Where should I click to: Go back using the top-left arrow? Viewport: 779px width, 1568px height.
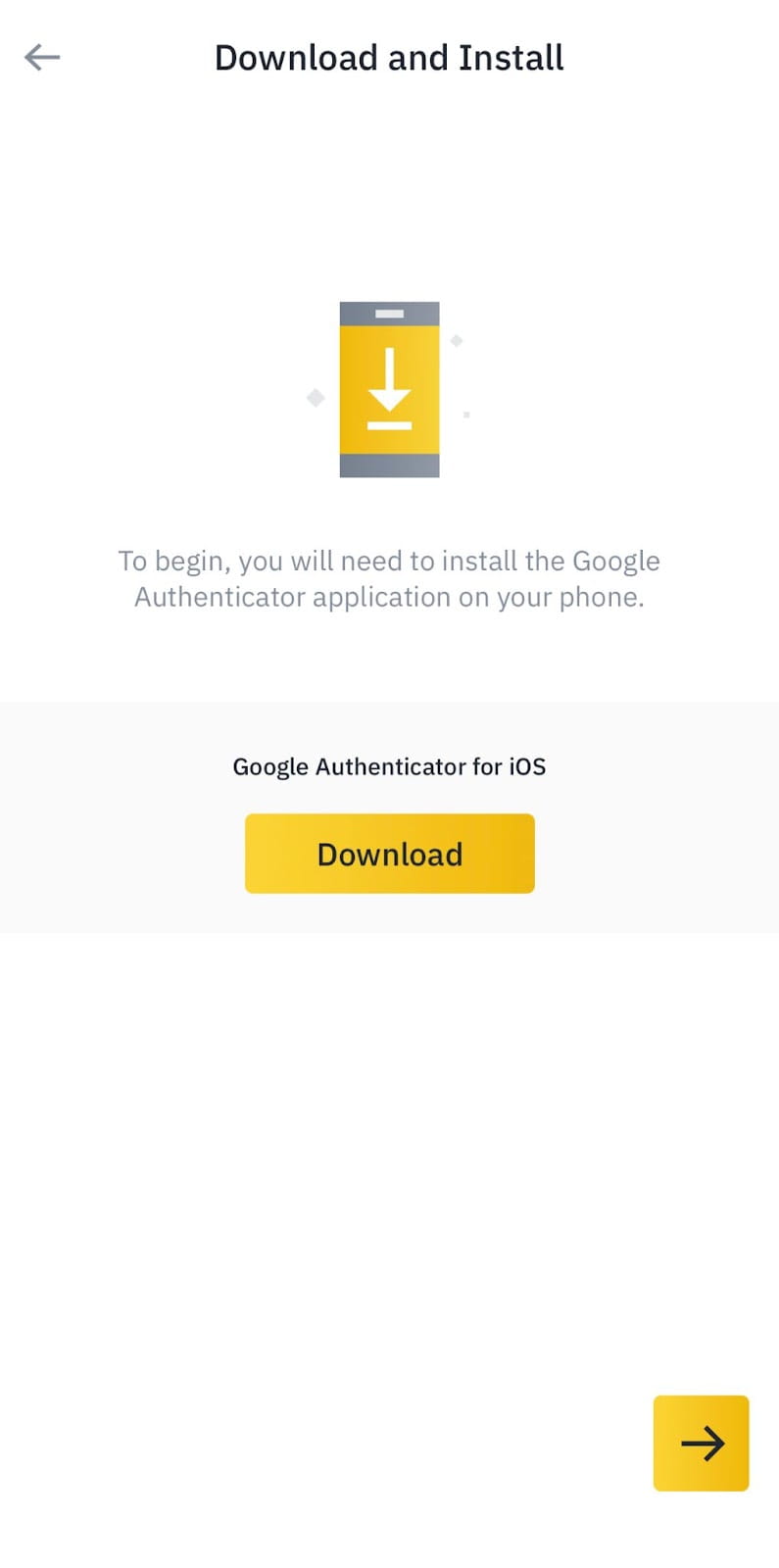pos(42,58)
